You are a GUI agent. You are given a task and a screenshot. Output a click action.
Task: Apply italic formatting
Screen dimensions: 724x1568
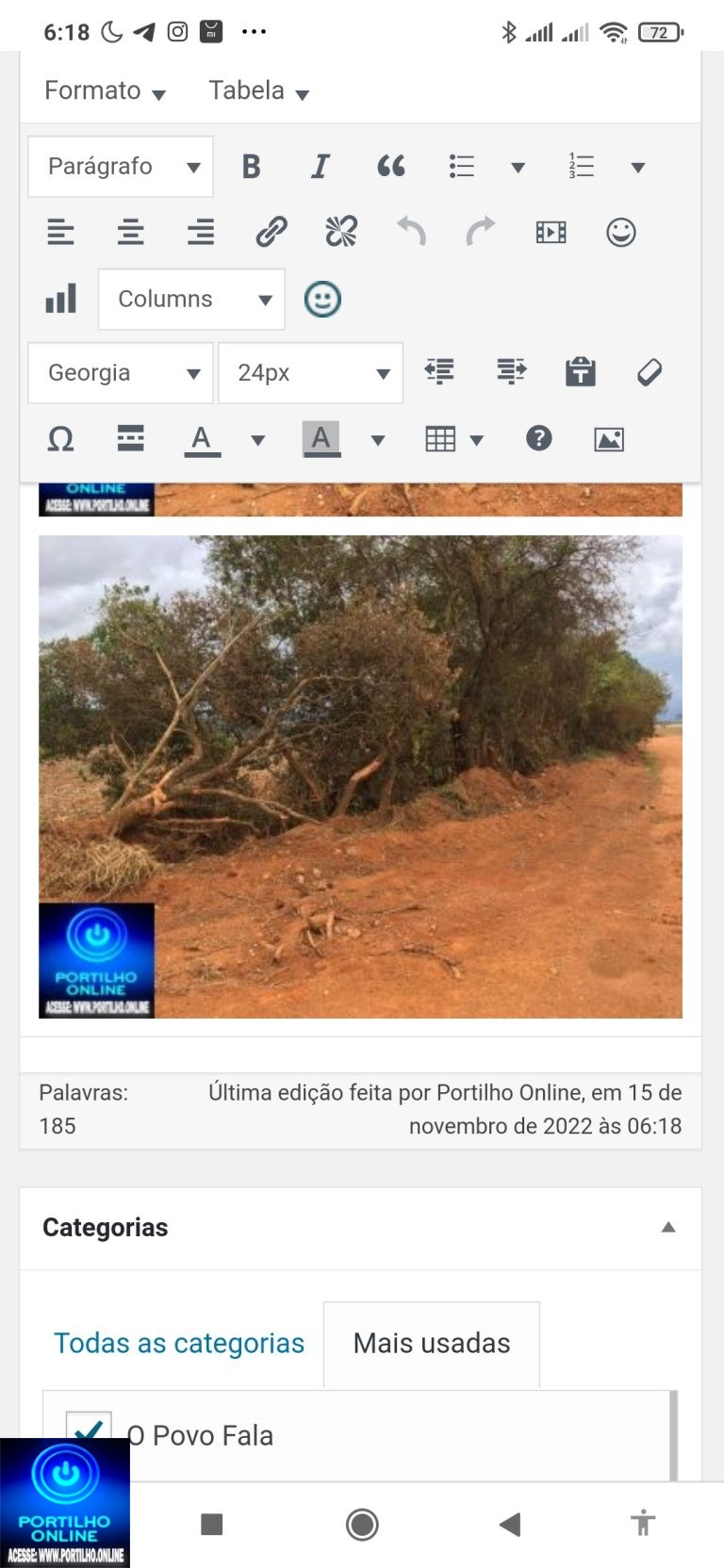[321, 167]
